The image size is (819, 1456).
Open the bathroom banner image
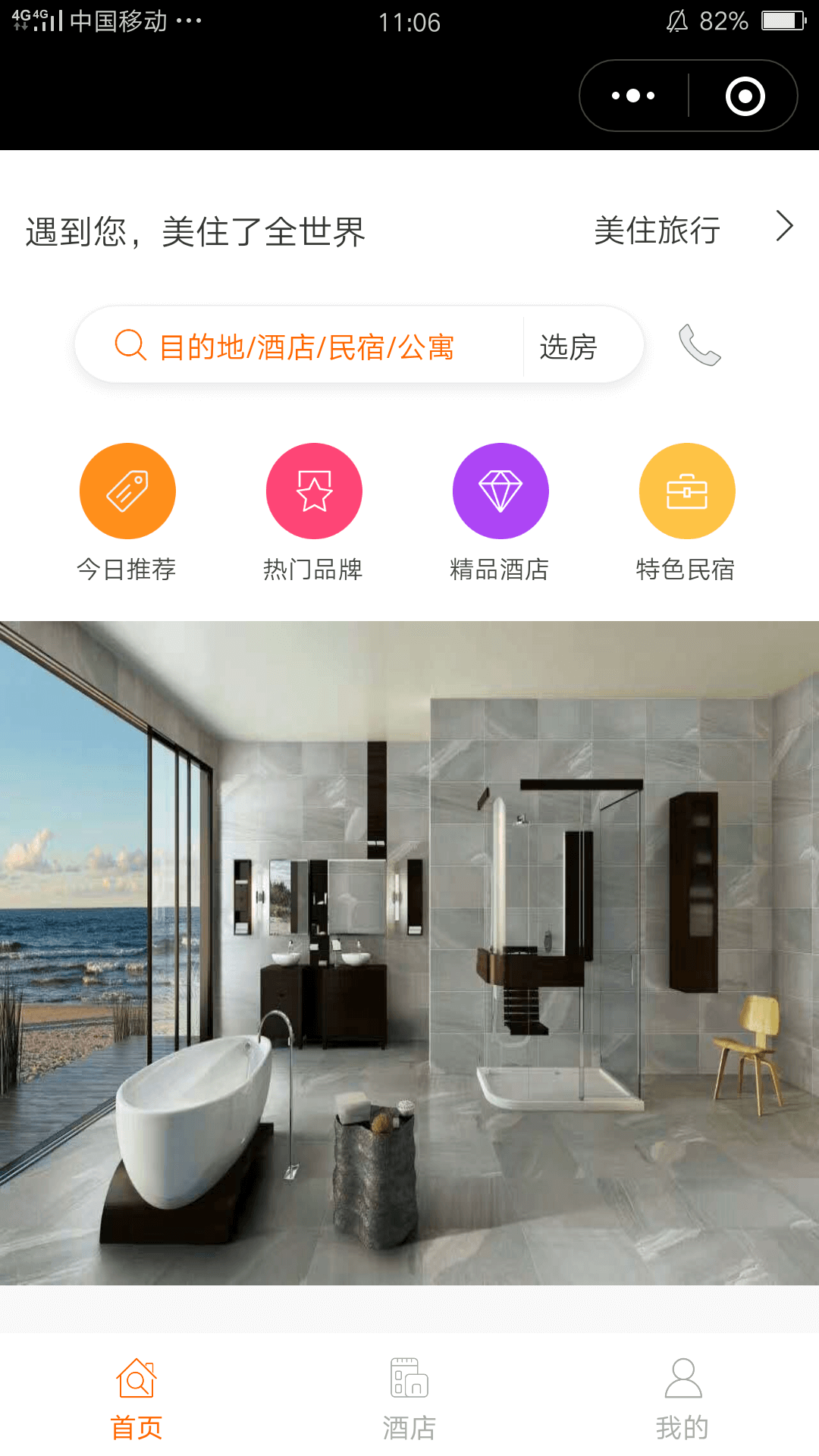(409, 952)
